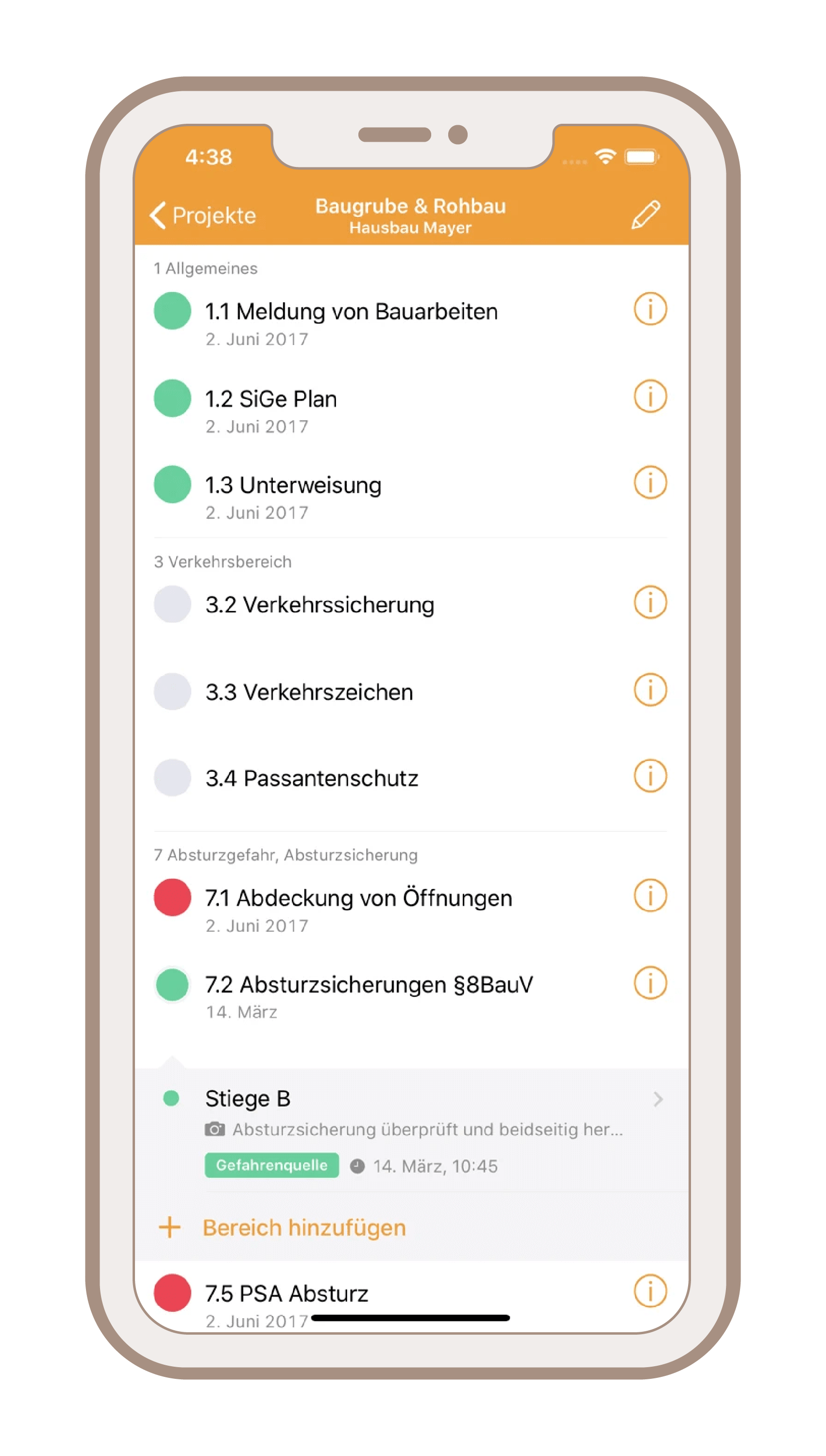Screen dimensions: 826x1456
Task: Go back to Projekte
Action: pos(203,215)
